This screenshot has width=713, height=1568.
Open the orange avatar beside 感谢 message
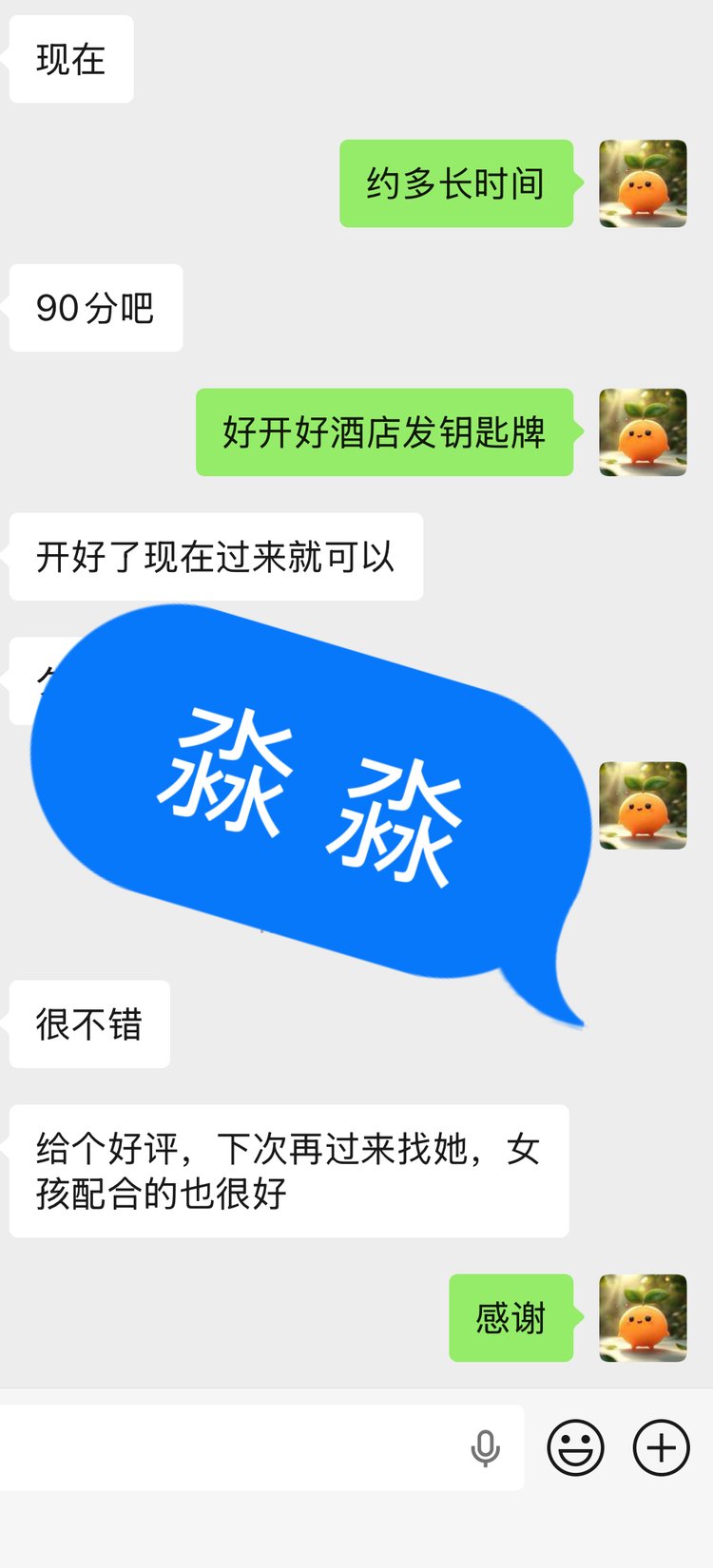click(643, 1318)
